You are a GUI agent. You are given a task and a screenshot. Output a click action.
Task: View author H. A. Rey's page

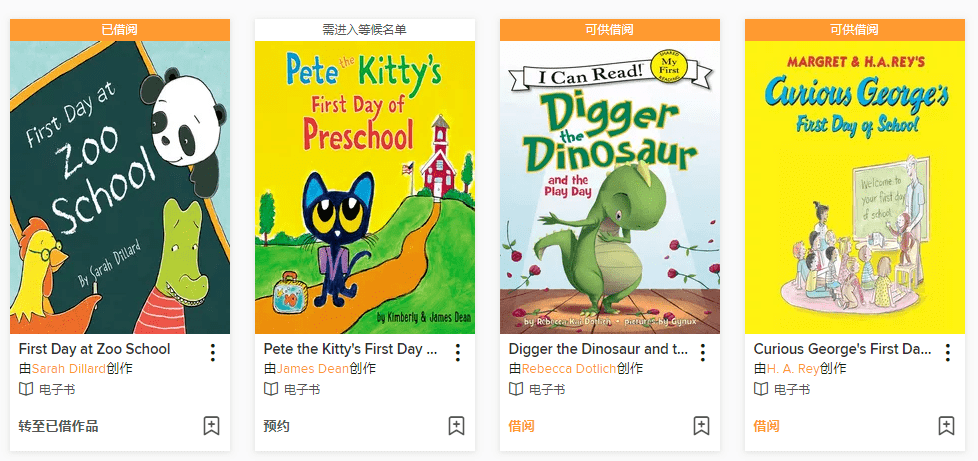pos(793,369)
